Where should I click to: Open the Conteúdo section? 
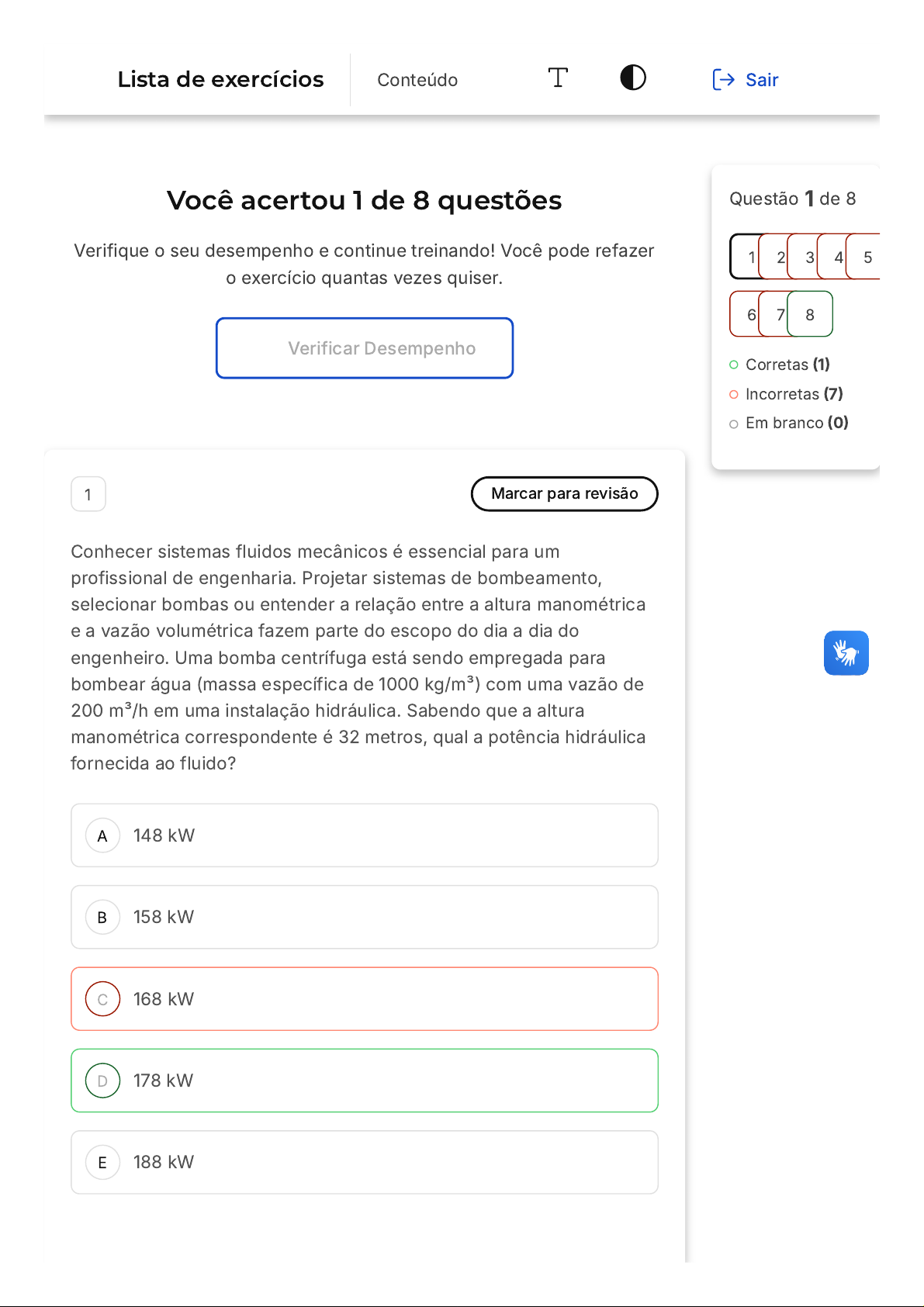click(417, 80)
